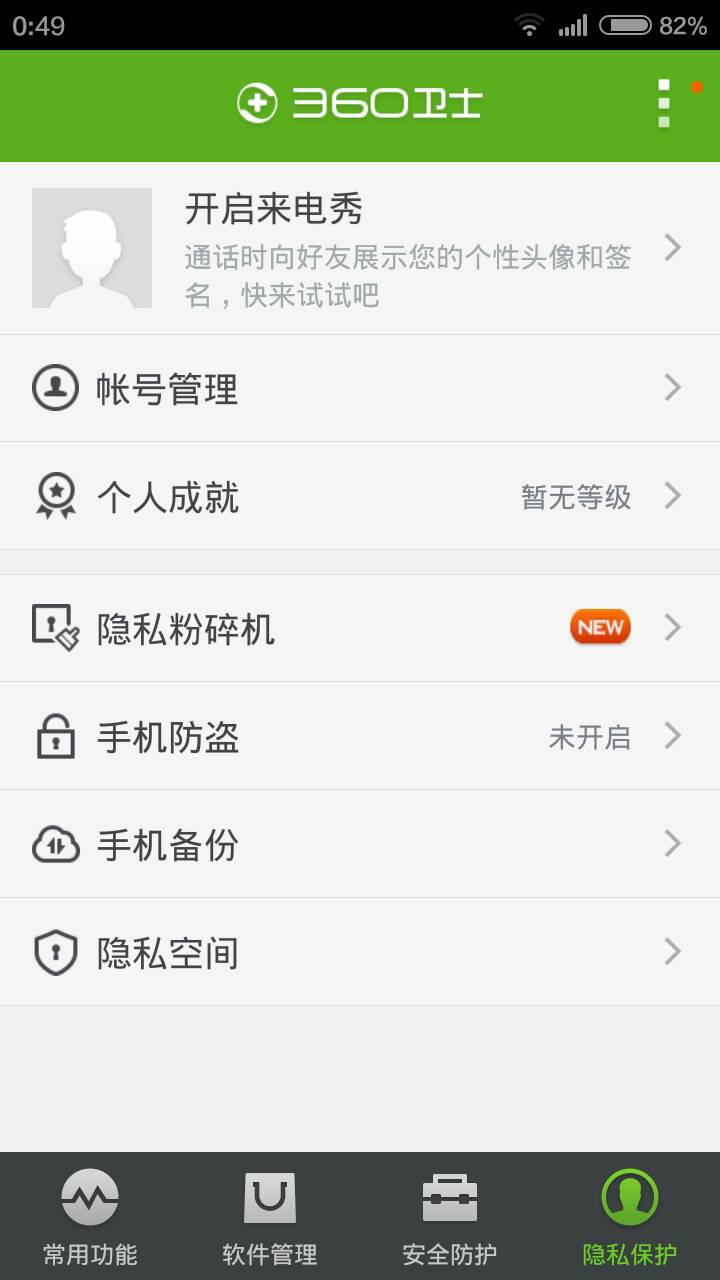
Task: Click the 暂无等级 level label
Action: pyautogui.click(x=576, y=497)
